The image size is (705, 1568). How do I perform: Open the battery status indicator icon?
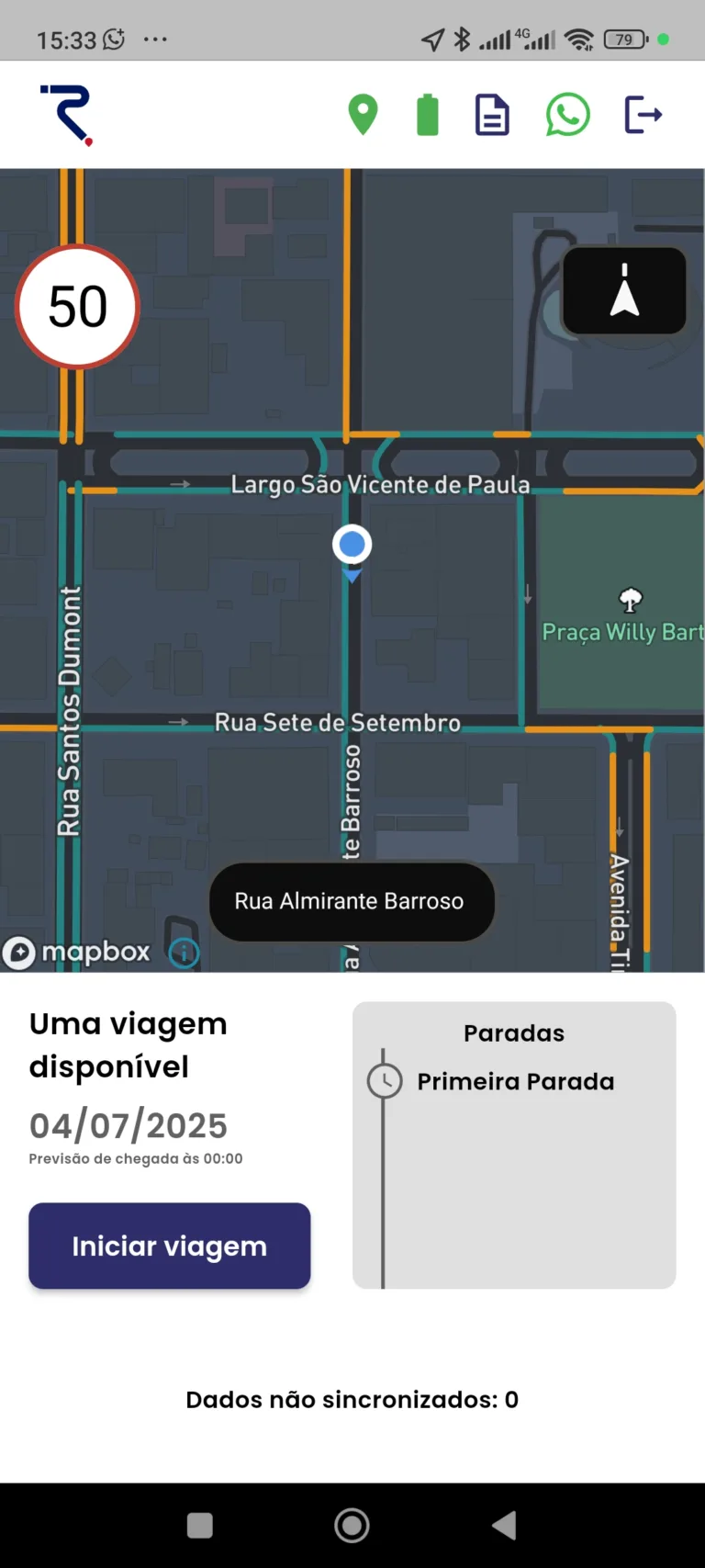coord(427,114)
